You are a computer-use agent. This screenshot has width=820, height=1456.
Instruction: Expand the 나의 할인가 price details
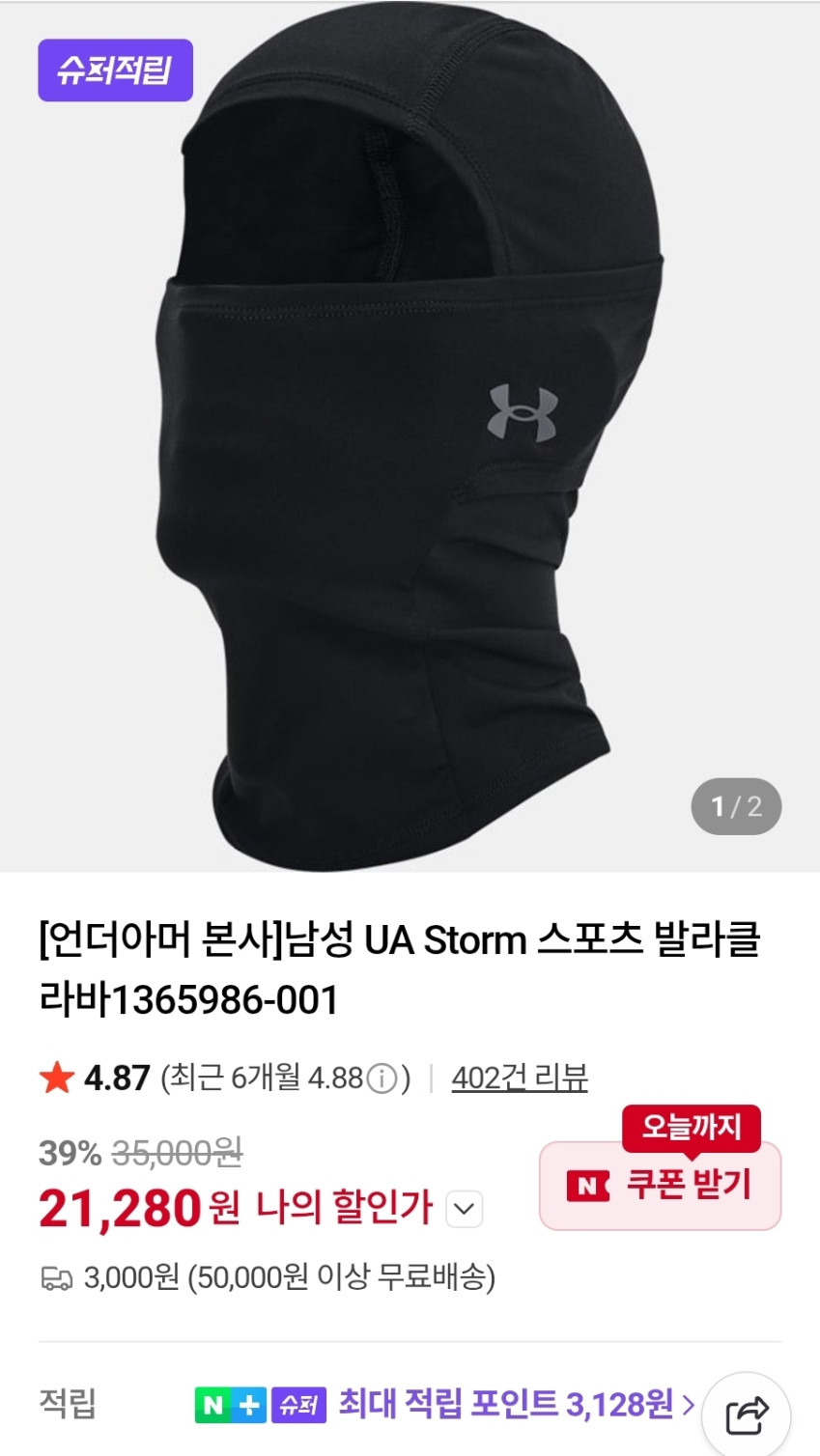[465, 1209]
